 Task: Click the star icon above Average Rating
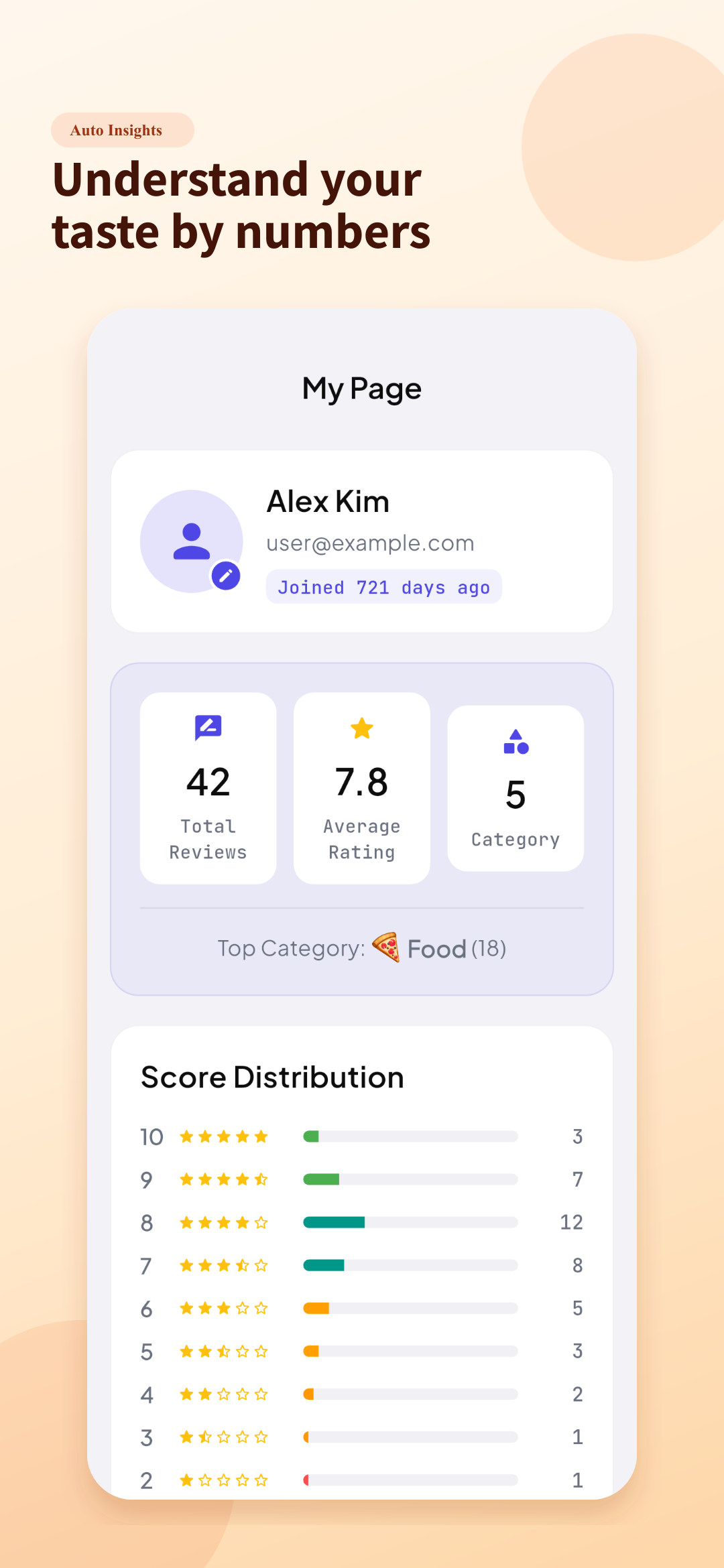[361, 728]
